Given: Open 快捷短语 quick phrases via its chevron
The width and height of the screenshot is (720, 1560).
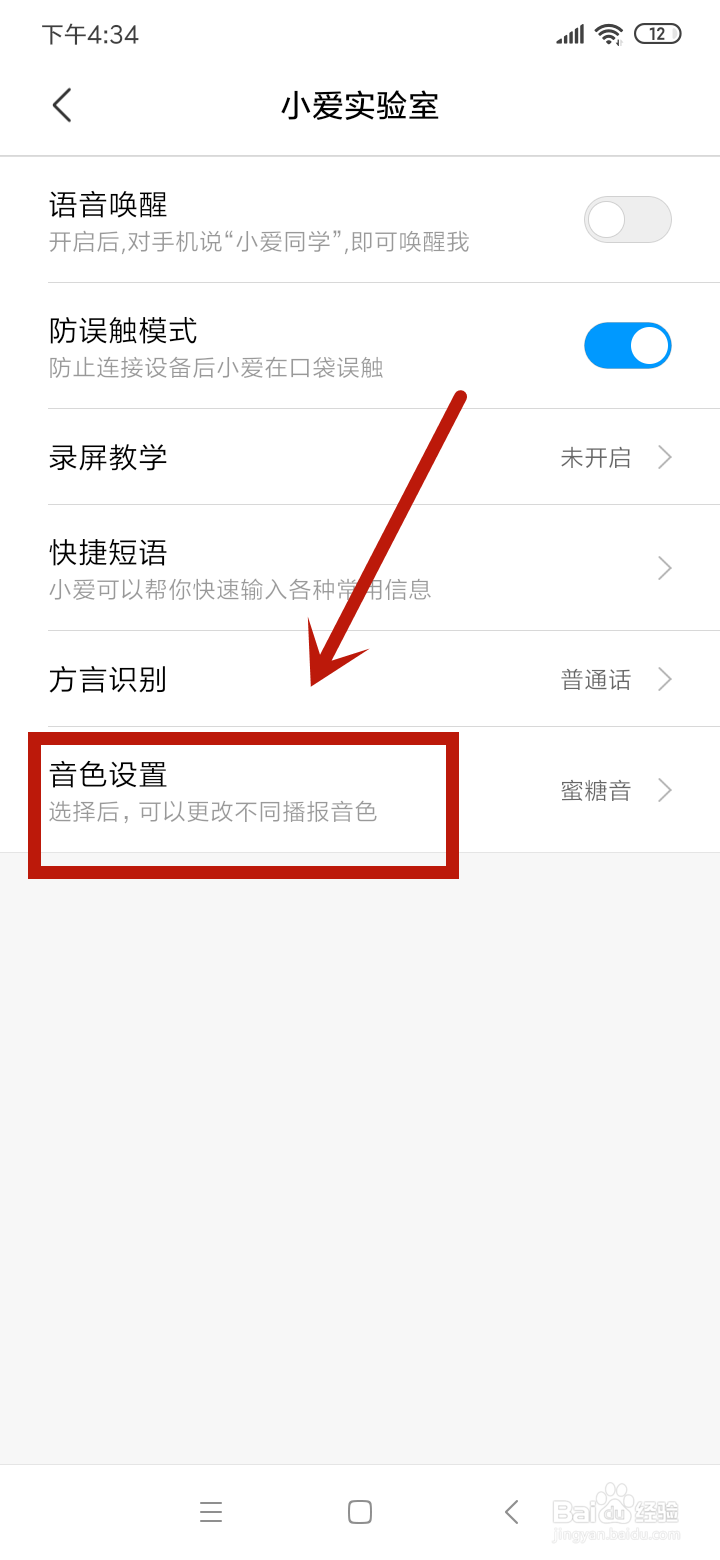Looking at the screenshot, I should coord(664,568).
